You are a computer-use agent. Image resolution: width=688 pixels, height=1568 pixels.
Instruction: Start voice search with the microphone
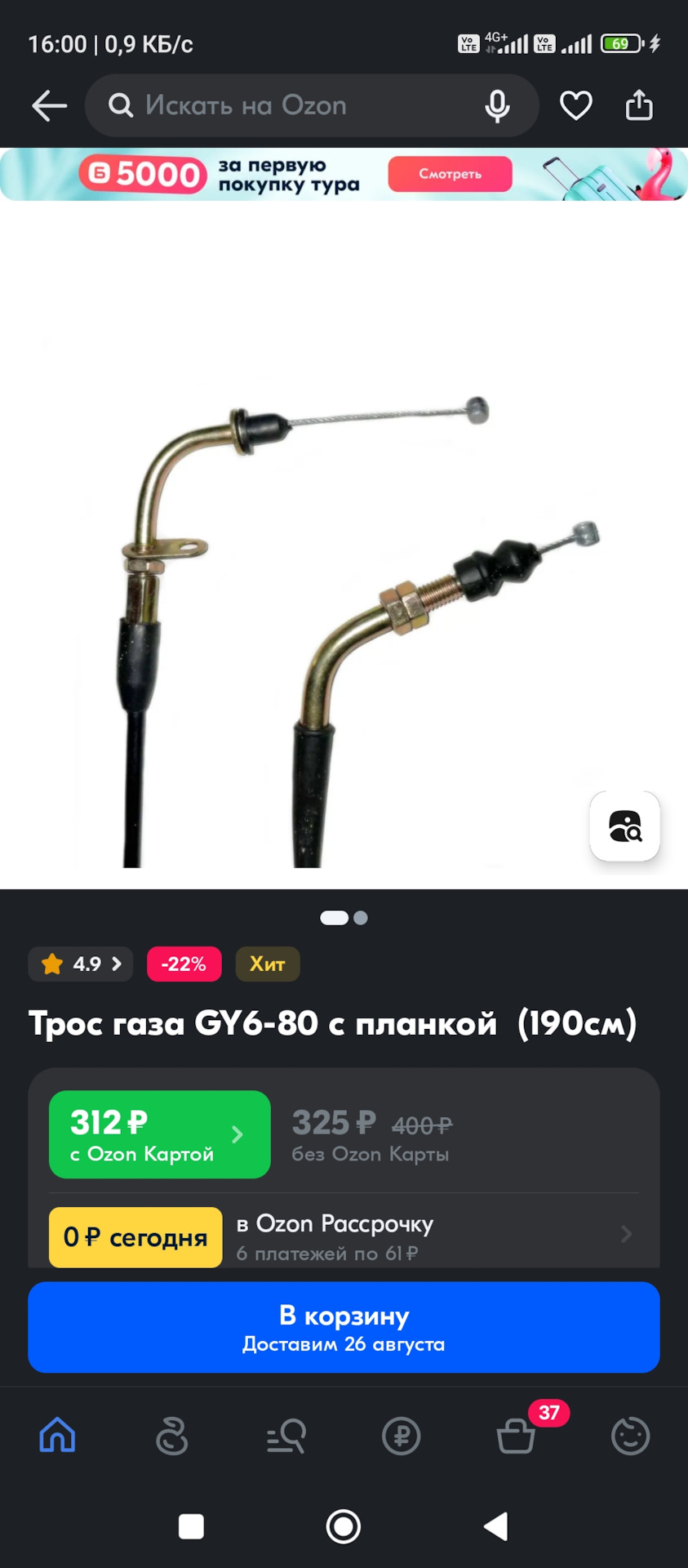(497, 106)
